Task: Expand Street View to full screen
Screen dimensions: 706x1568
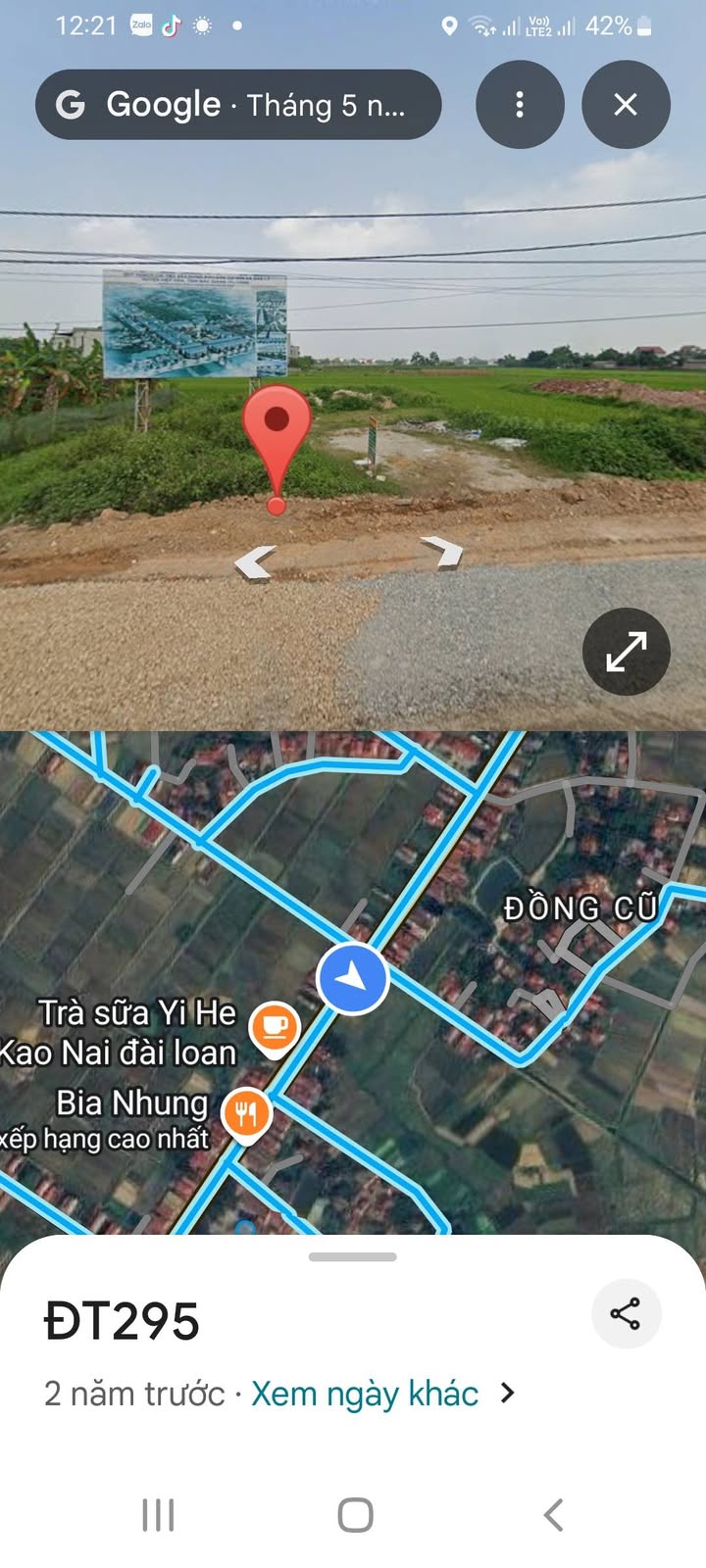Action: tap(626, 652)
